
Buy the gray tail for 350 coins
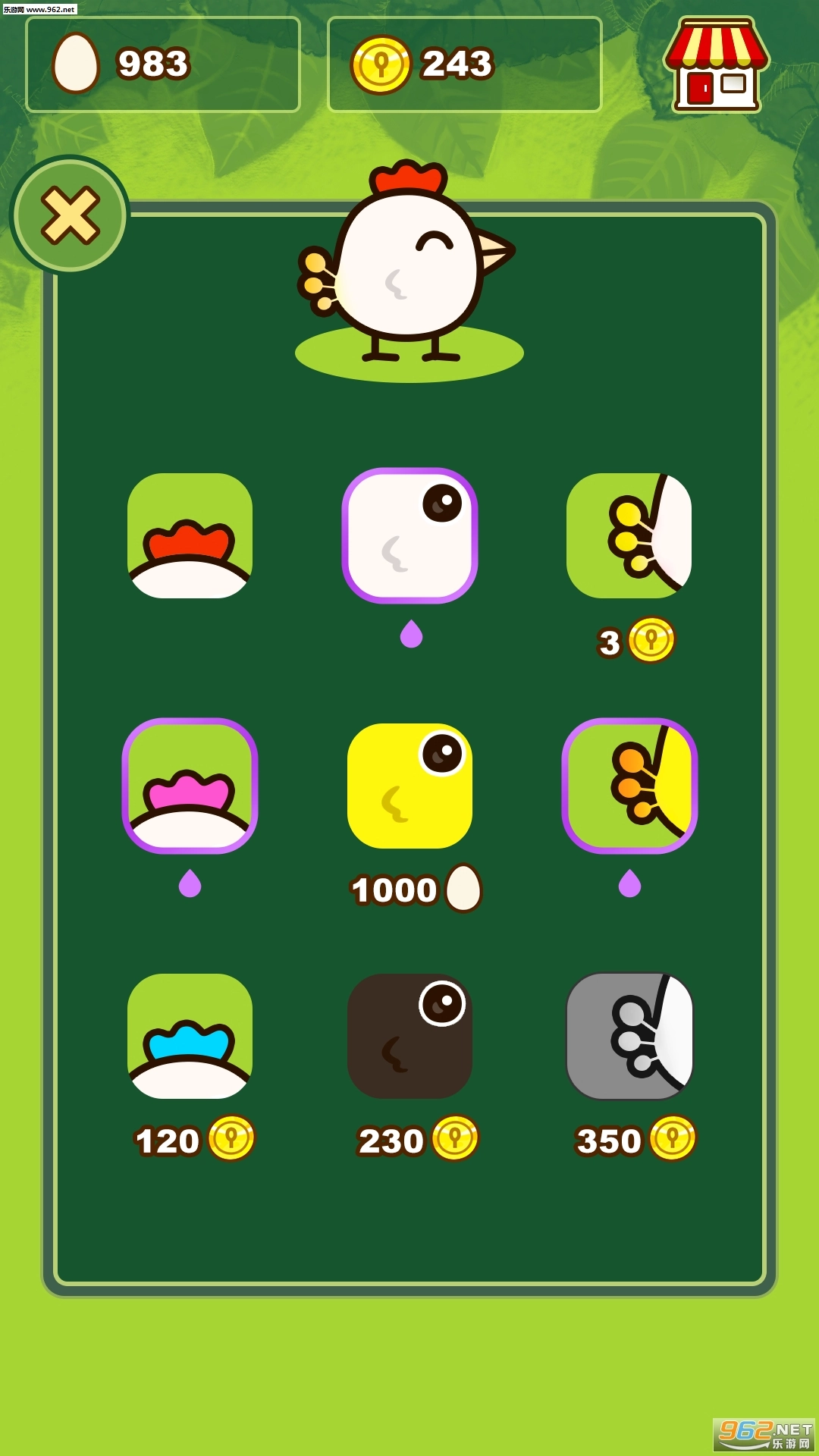click(x=629, y=1036)
